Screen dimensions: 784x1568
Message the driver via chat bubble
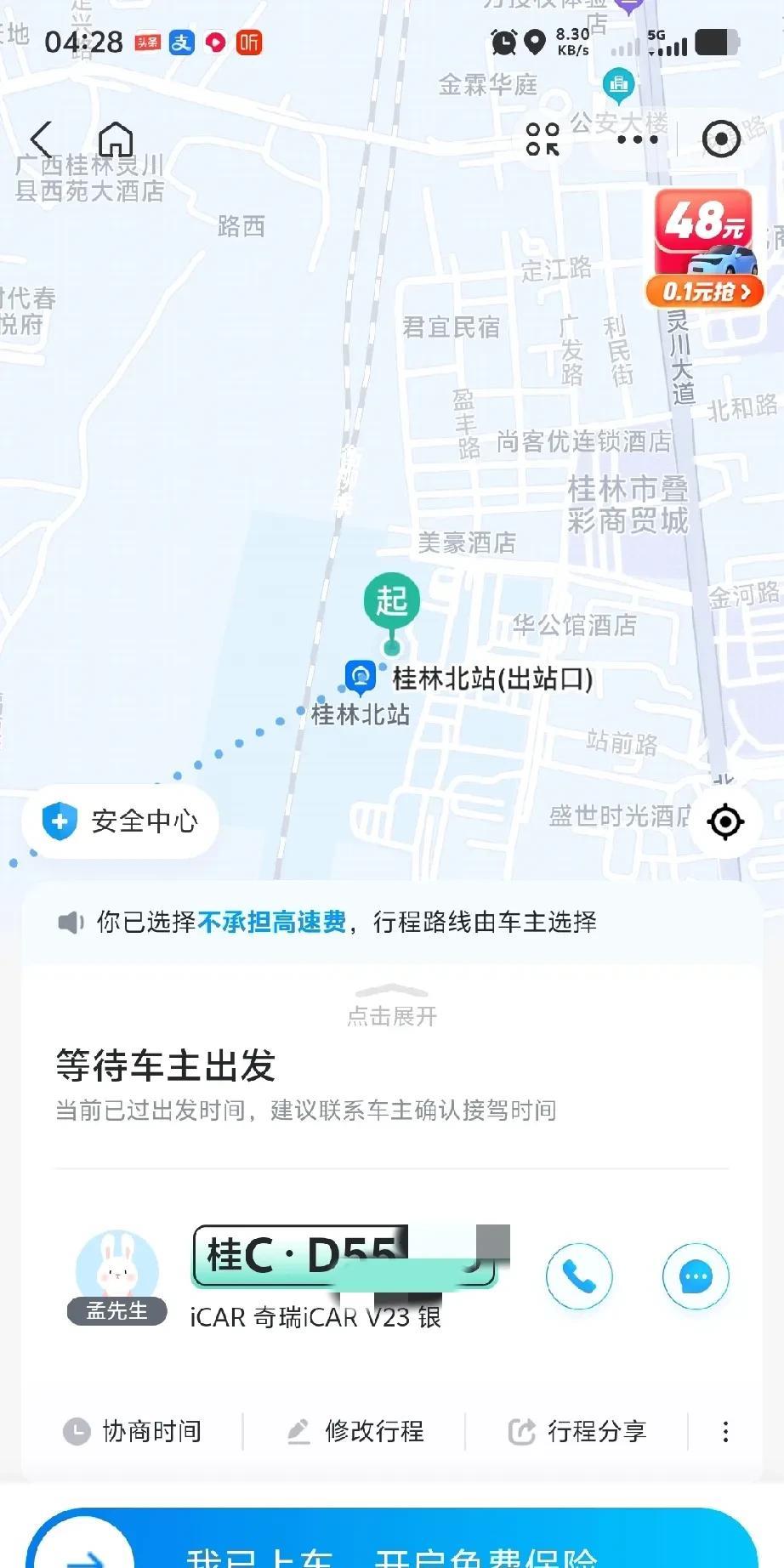(696, 1276)
